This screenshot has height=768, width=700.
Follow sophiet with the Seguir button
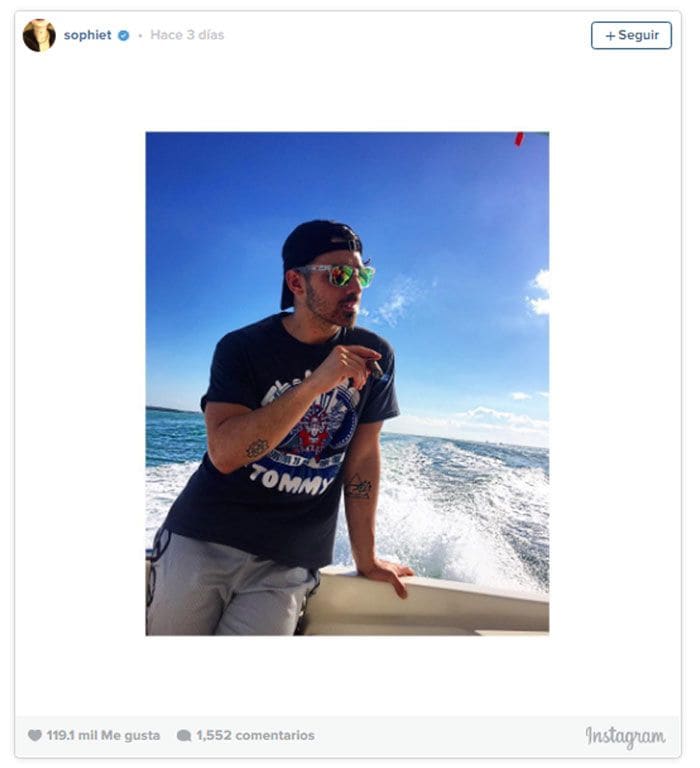pyautogui.click(x=631, y=35)
